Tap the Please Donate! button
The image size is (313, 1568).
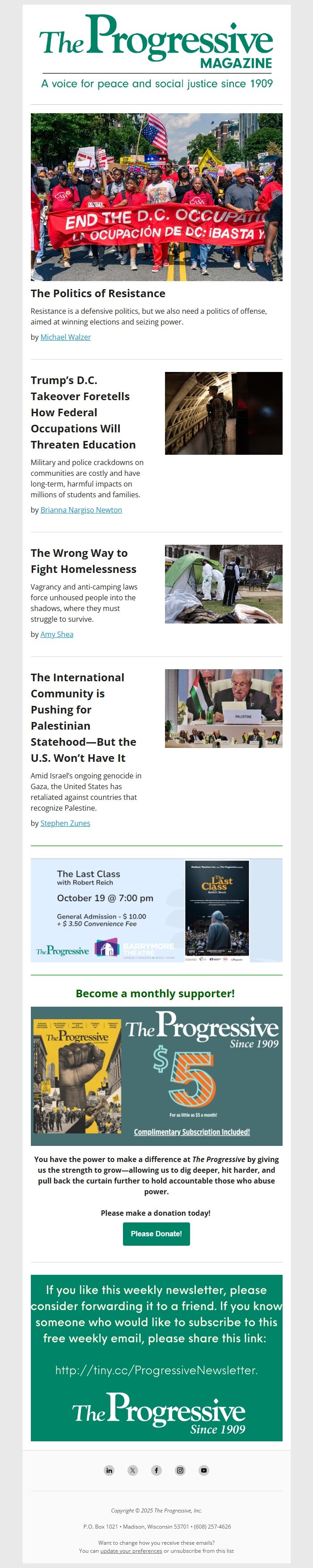156,1234
